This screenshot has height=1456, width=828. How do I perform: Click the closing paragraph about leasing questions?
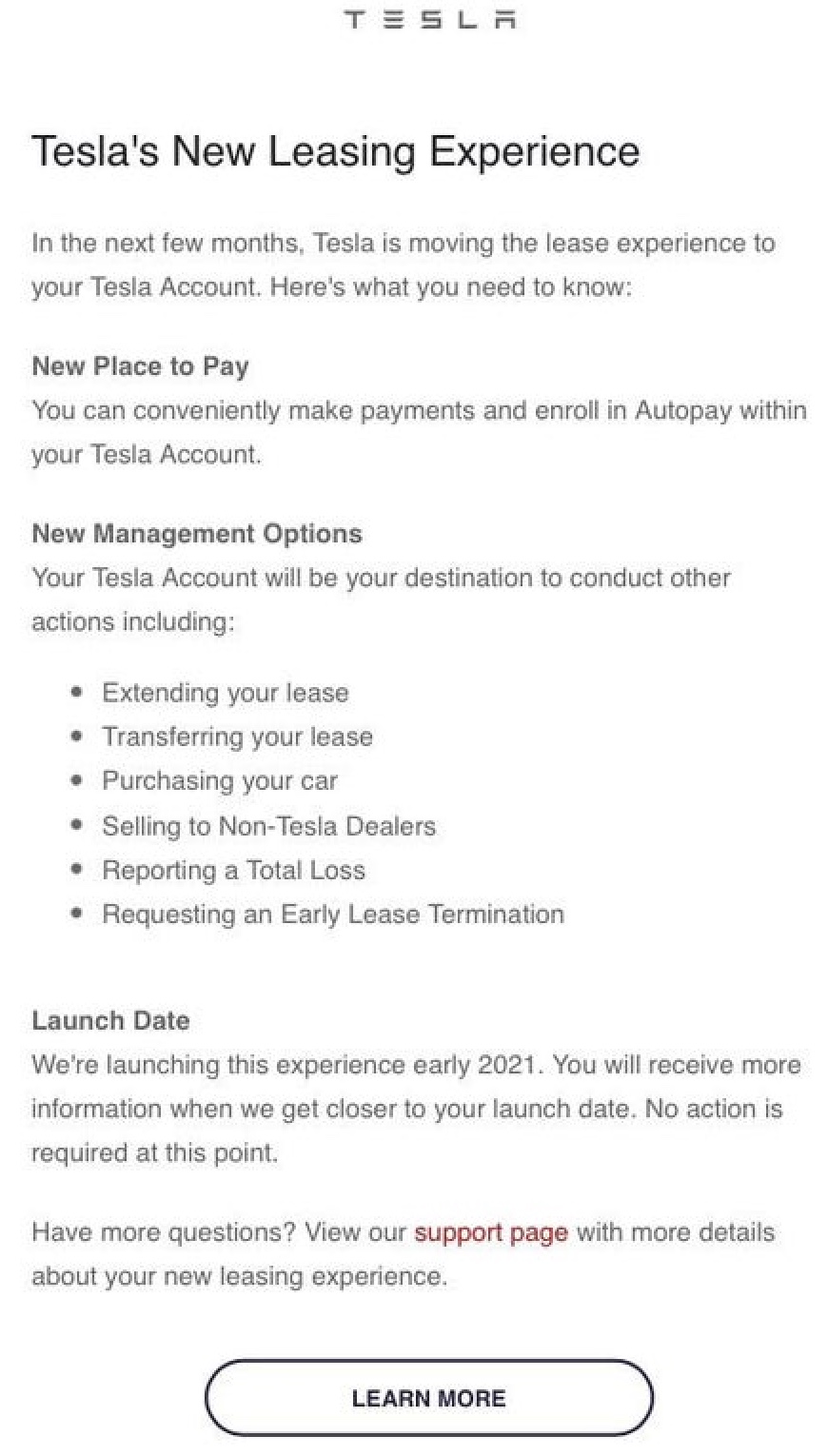pos(404,1253)
